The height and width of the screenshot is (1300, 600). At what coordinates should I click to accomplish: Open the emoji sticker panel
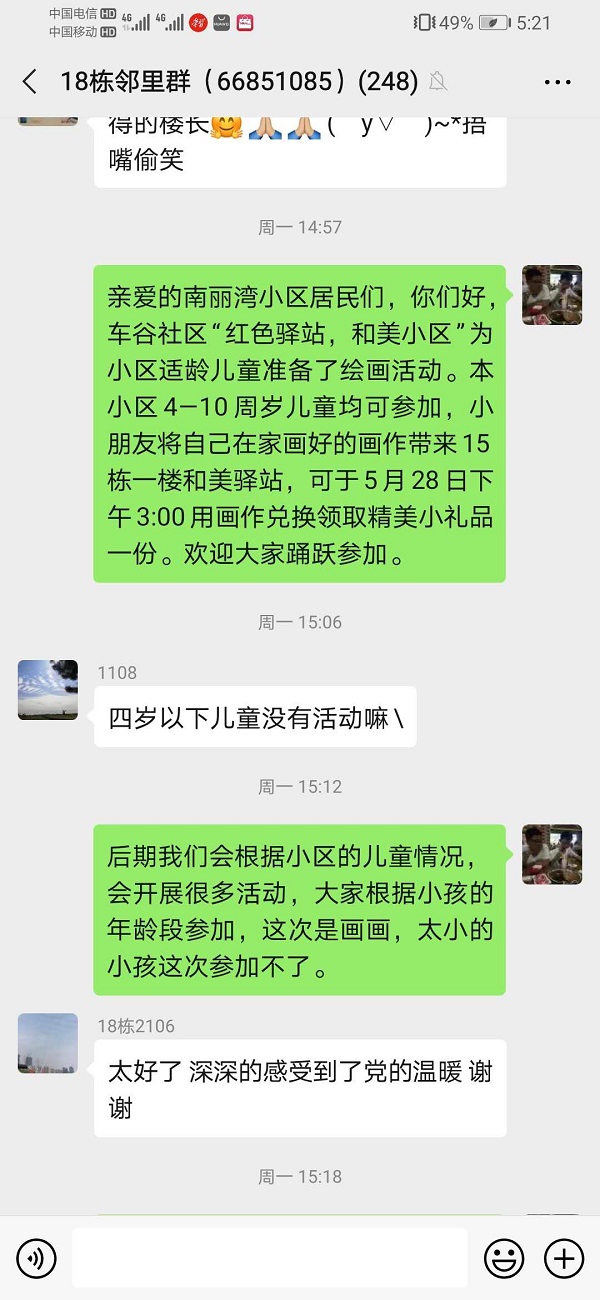coord(505,1257)
